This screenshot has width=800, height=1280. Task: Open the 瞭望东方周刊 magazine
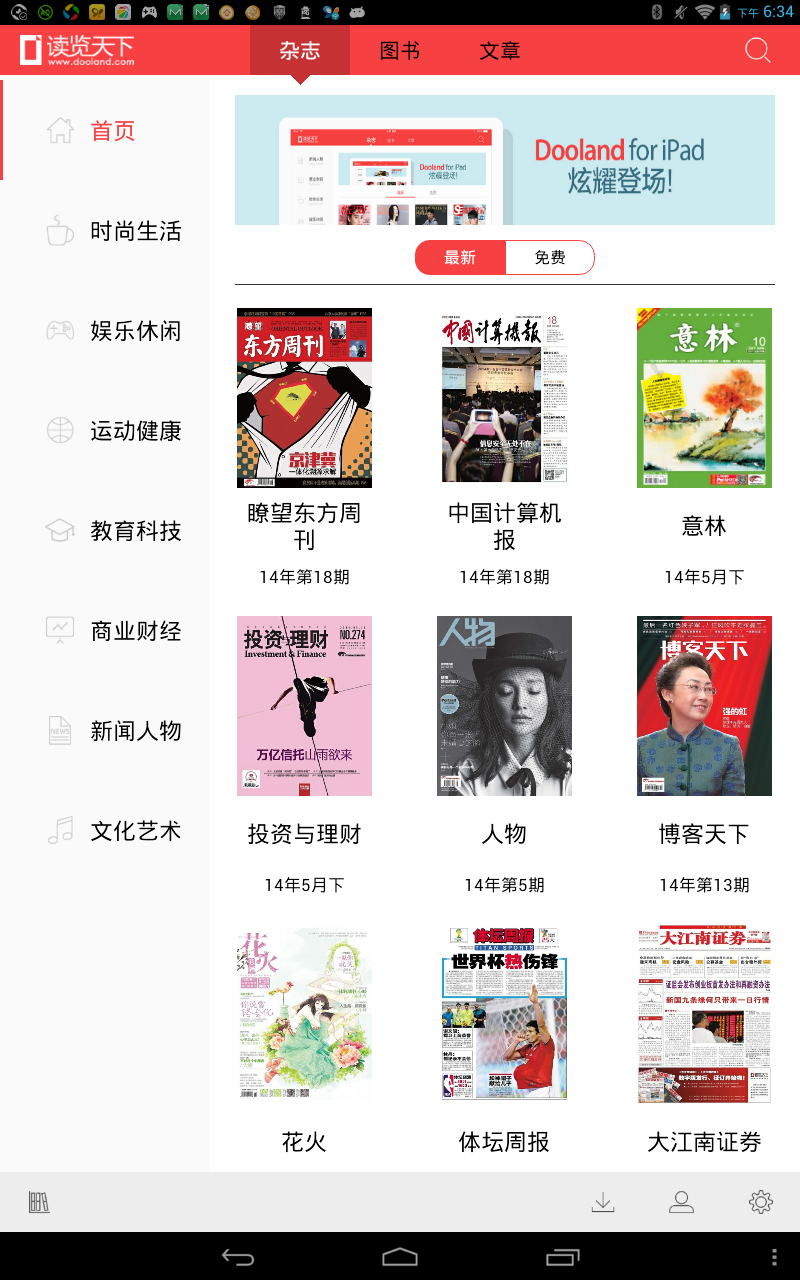(x=304, y=398)
